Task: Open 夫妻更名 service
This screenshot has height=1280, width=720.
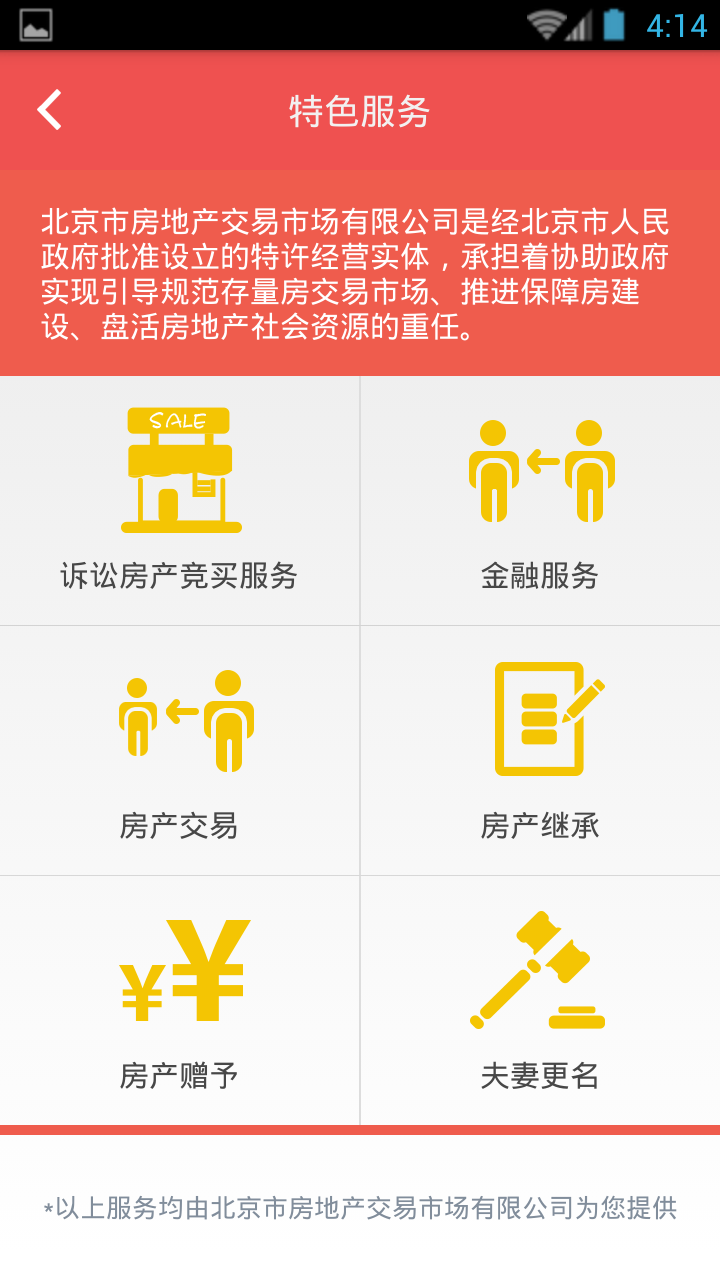Action: click(x=540, y=1001)
